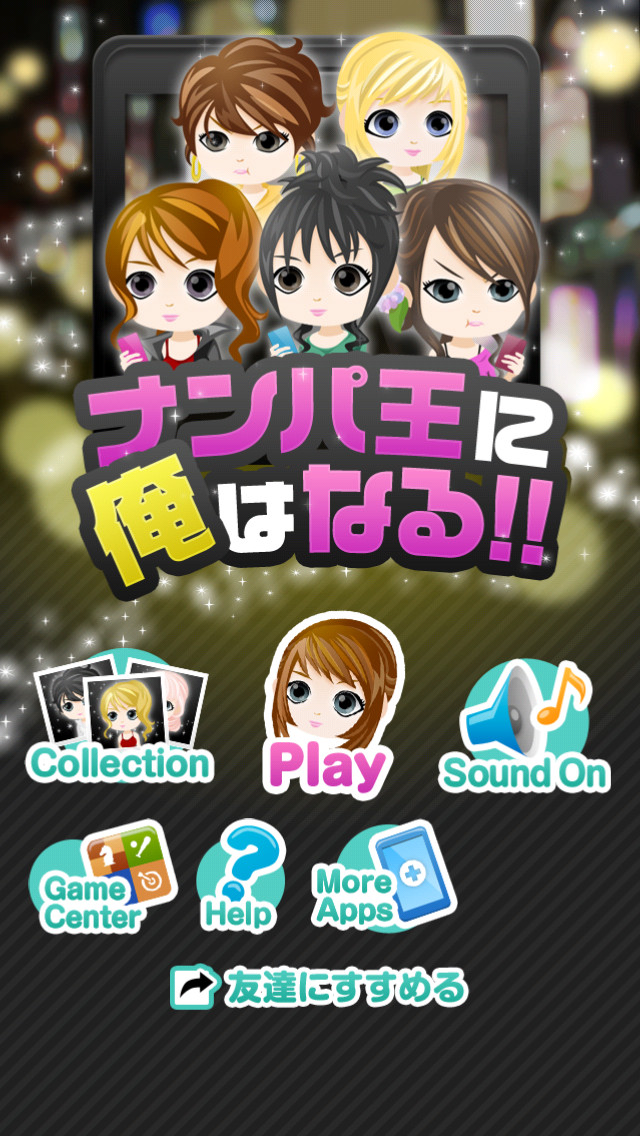Tap 友達にすすめる to recommend to friends
640x1136 pixels.
[320, 988]
